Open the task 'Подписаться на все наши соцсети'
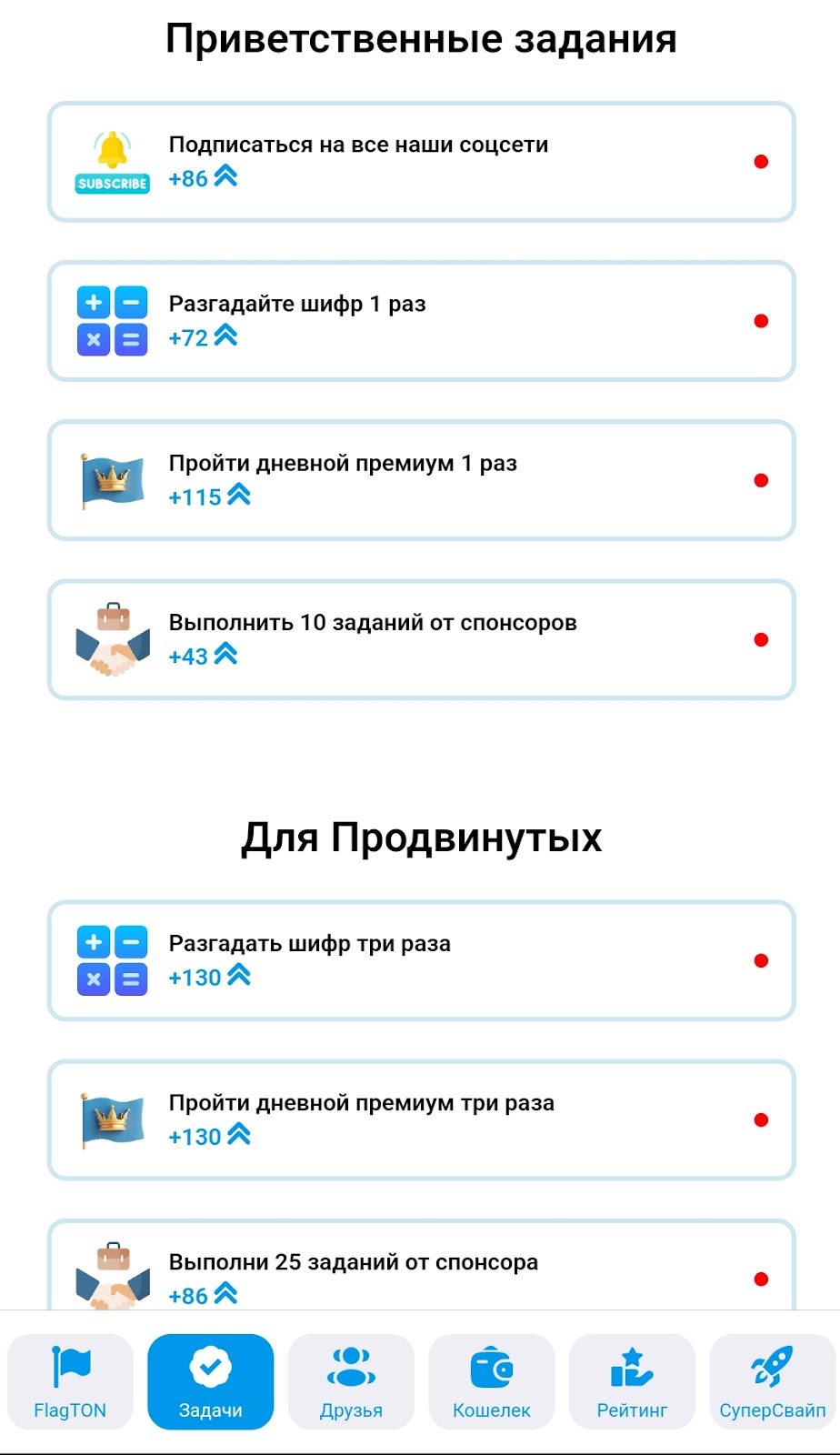The image size is (840, 1455). [x=421, y=162]
